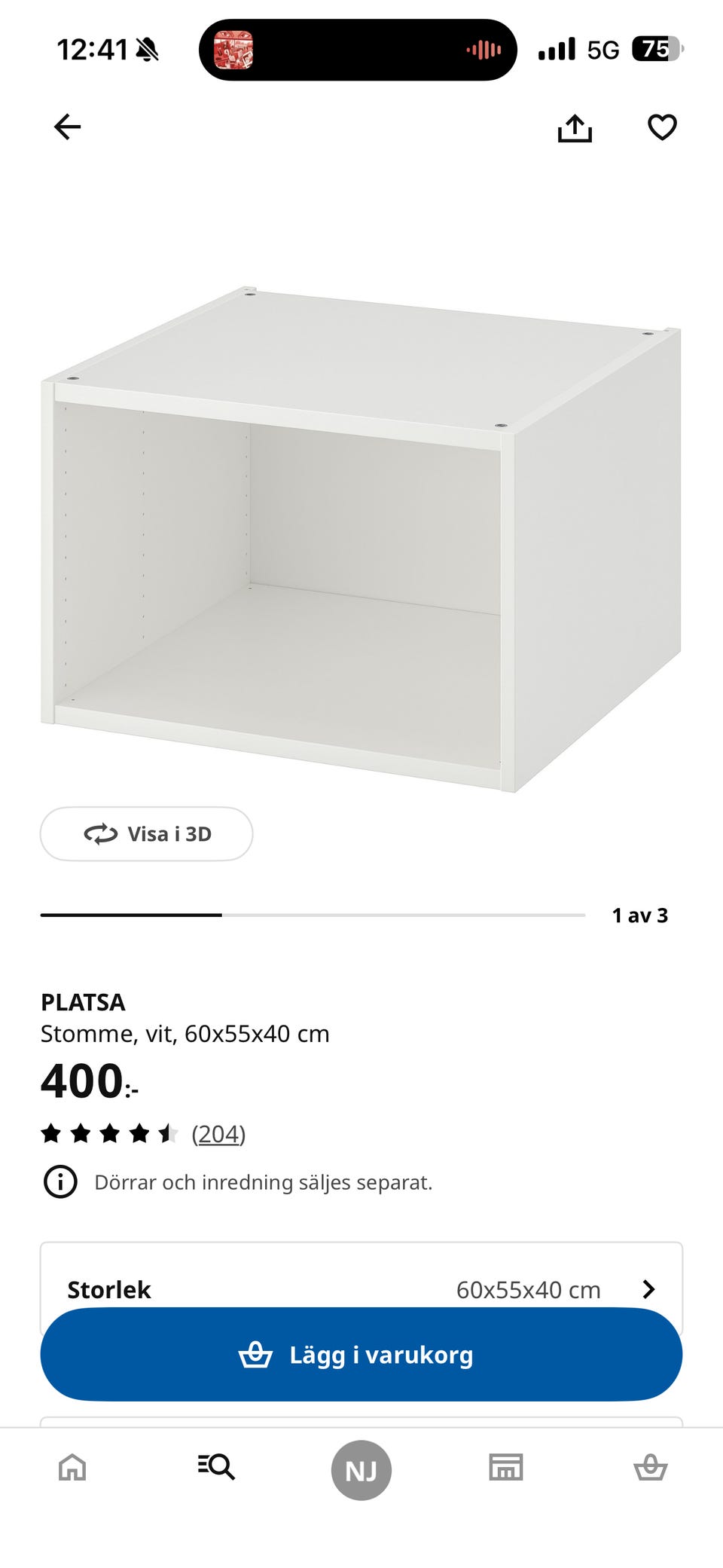Toggle the heart to favorite the PLATSA frame
The height and width of the screenshot is (1568, 723).
[x=661, y=128]
